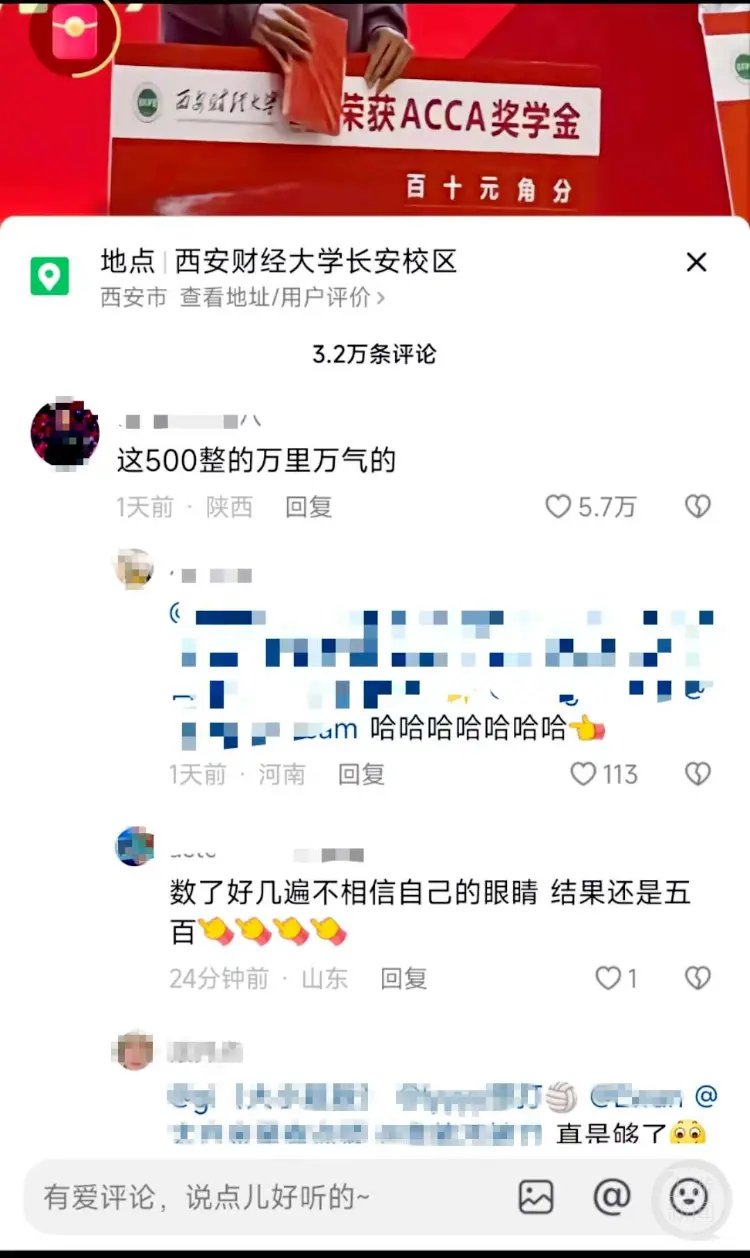Image resolution: width=750 pixels, height=1258 pixels.
Task: Reply to the 河南 comment
Action: pyautogui.click(x=361, y=774)
